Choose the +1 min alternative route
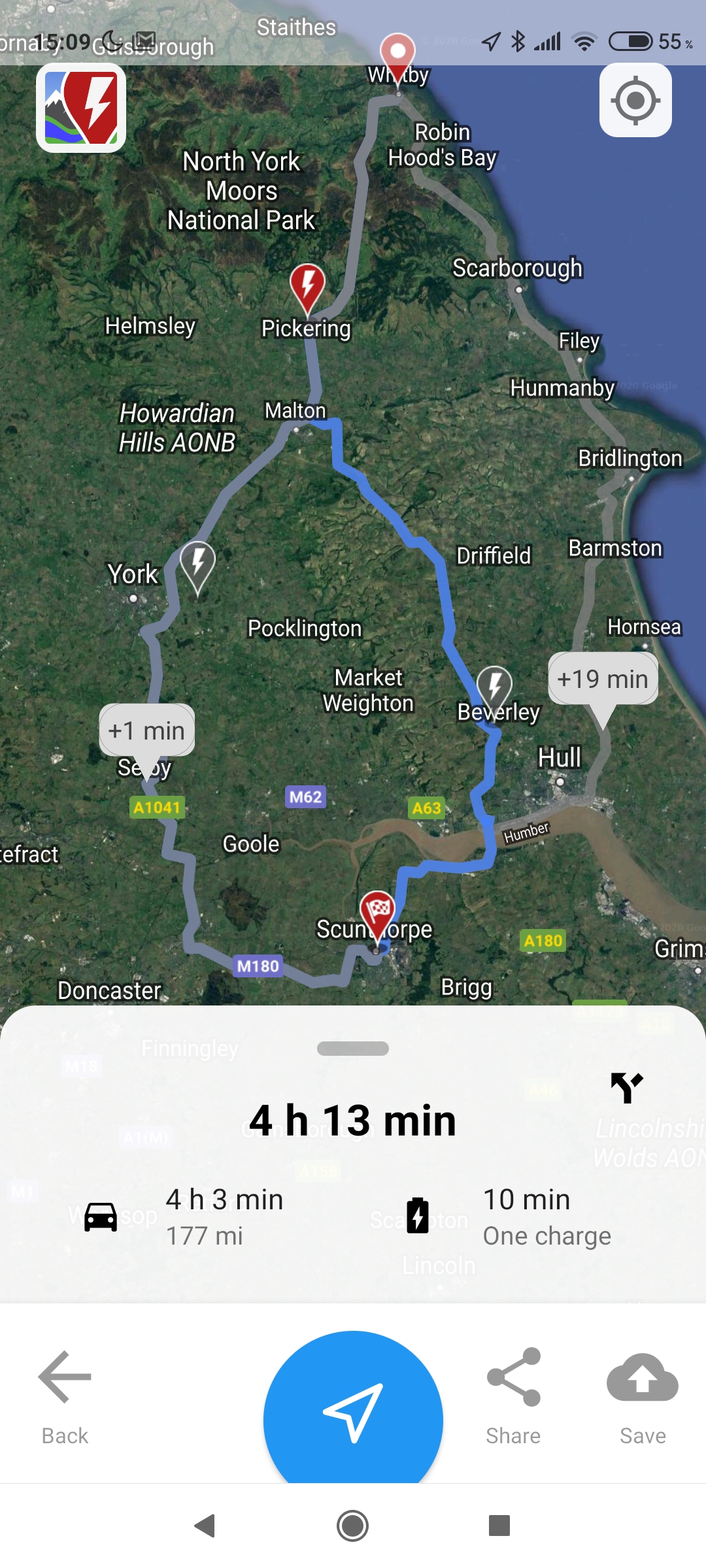The height and width of the screenshot is (1568, 706). (x=147, y=730)
